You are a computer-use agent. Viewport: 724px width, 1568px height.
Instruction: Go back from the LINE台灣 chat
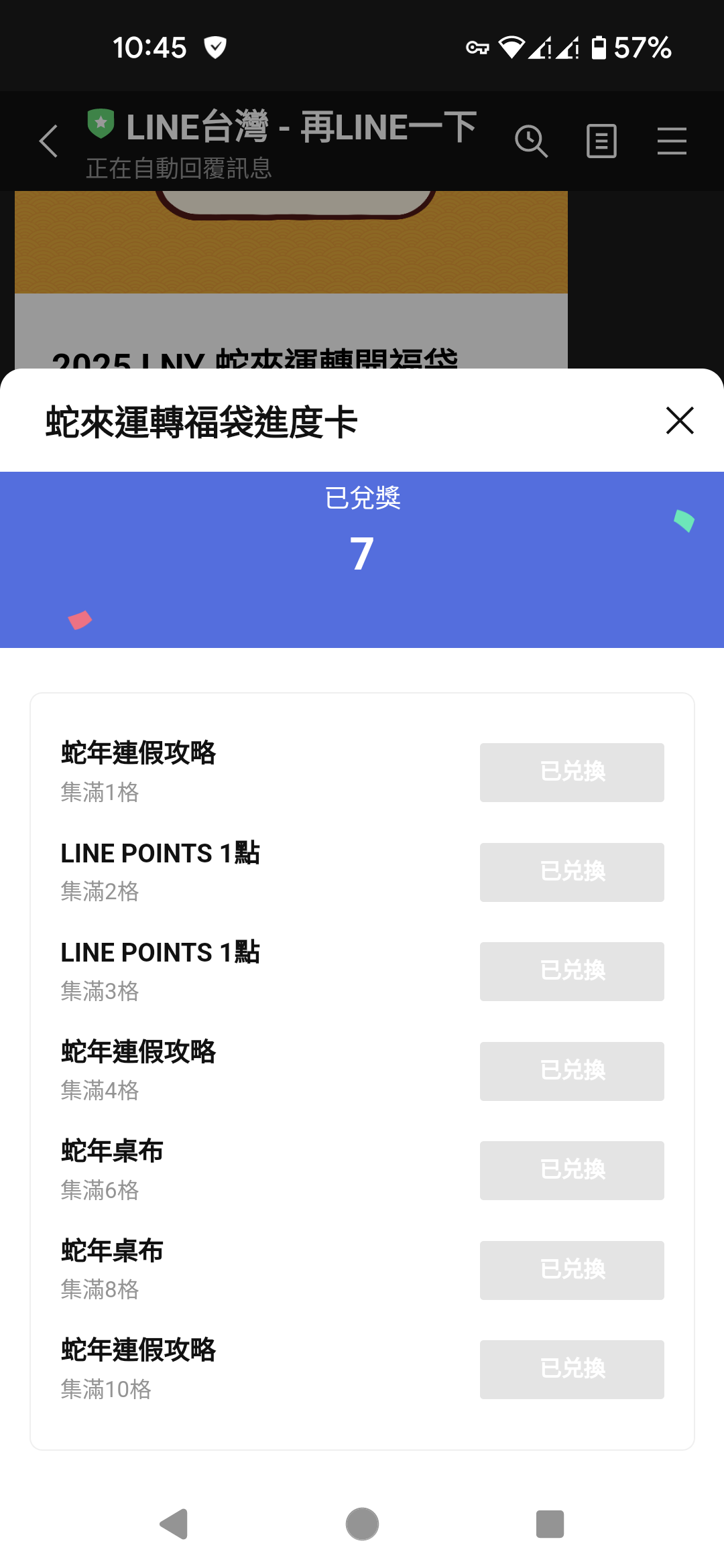(49, 141)
